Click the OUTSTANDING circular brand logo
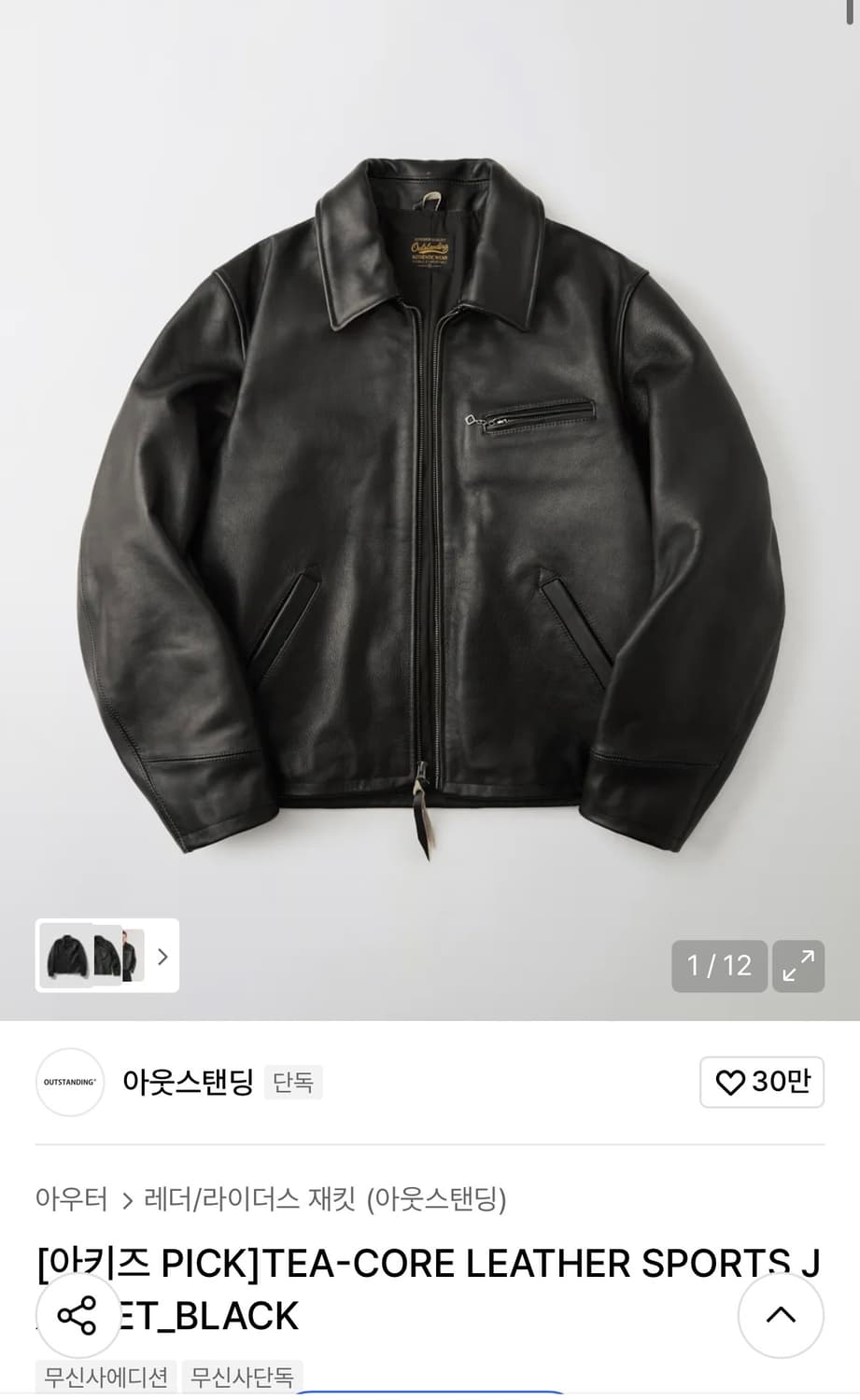The width and height of the screenshot is (860, 1400). [x=69, y=1082]
